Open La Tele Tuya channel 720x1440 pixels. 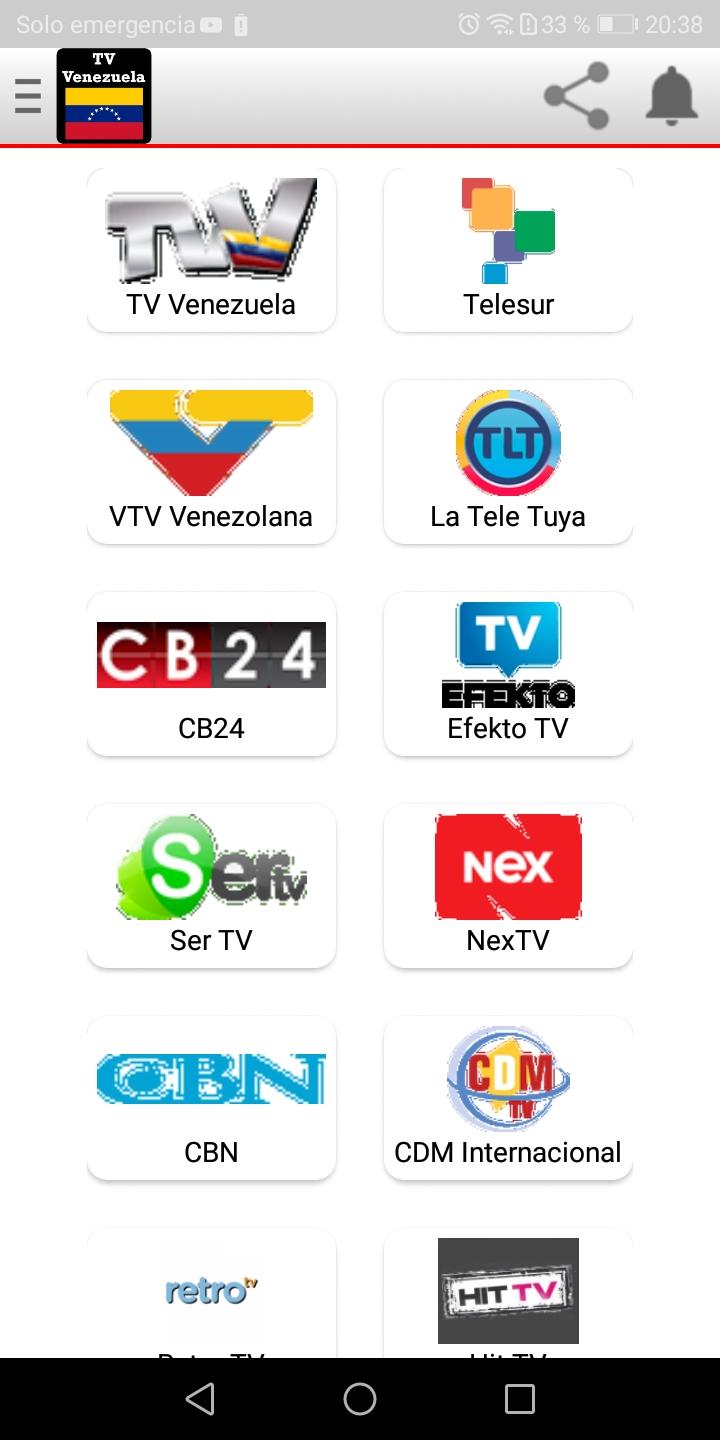point(508,462)
